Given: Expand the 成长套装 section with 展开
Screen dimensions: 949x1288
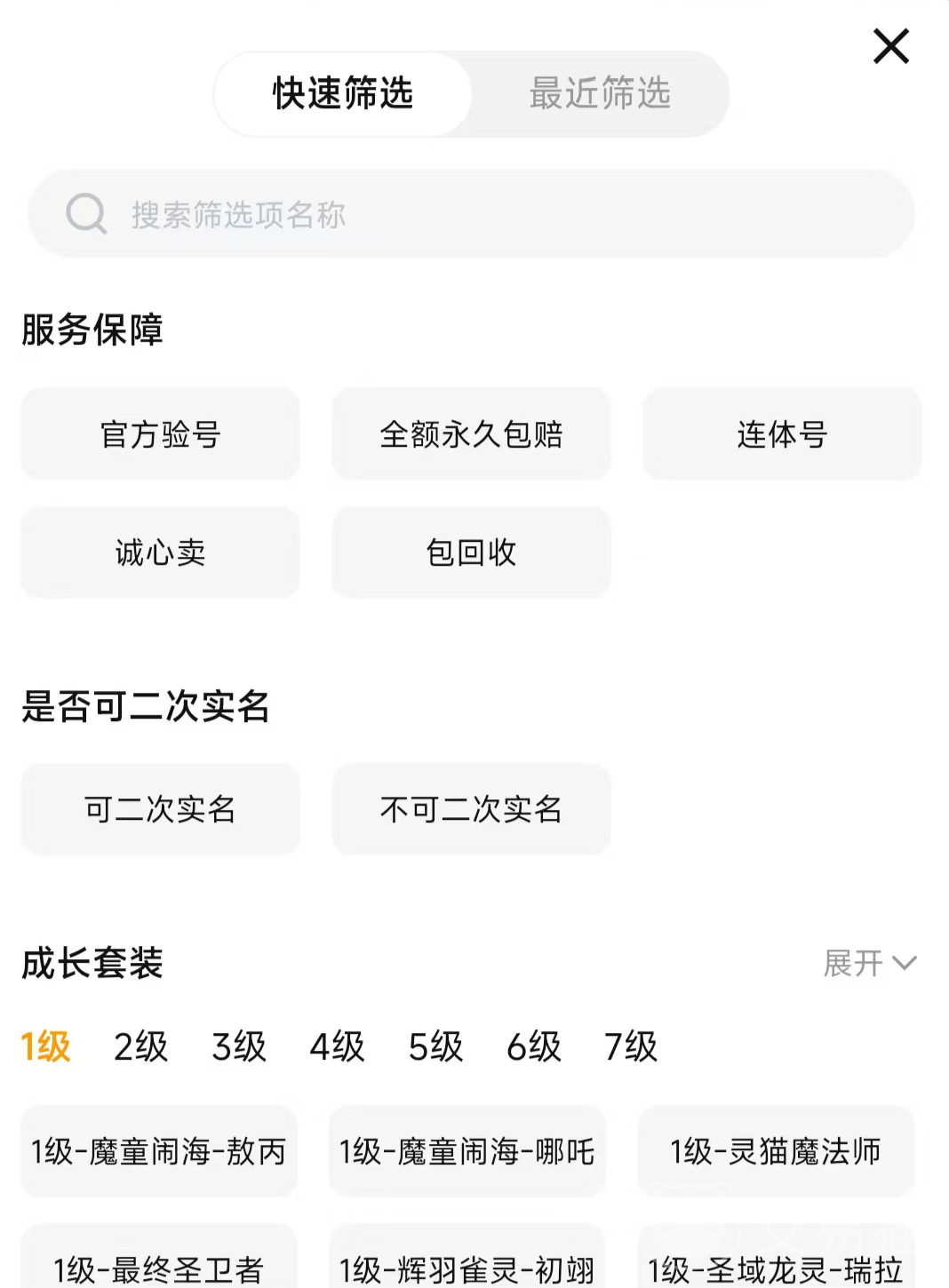Looking at the screenshot, I should [x=869, y=963].
